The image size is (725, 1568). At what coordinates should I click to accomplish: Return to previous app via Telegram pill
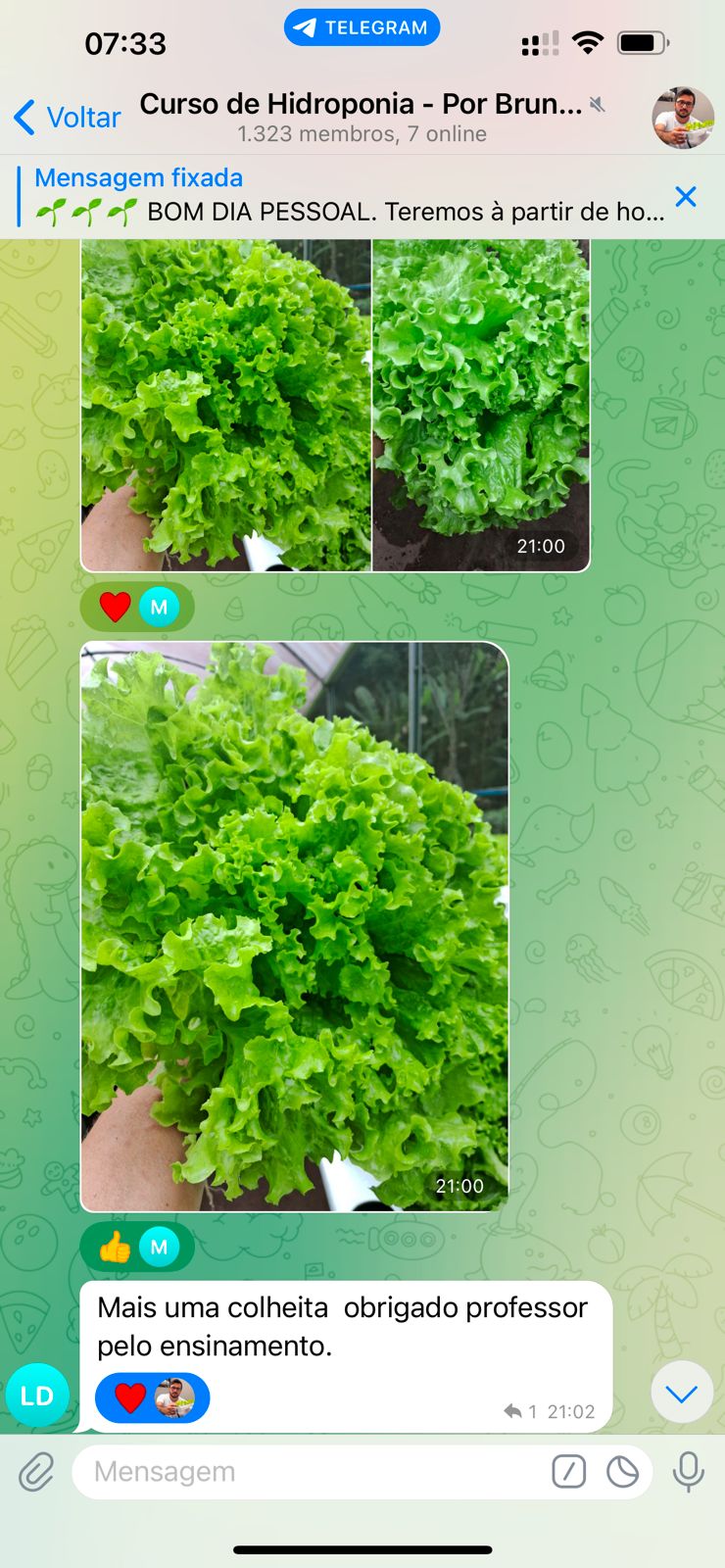362,27
